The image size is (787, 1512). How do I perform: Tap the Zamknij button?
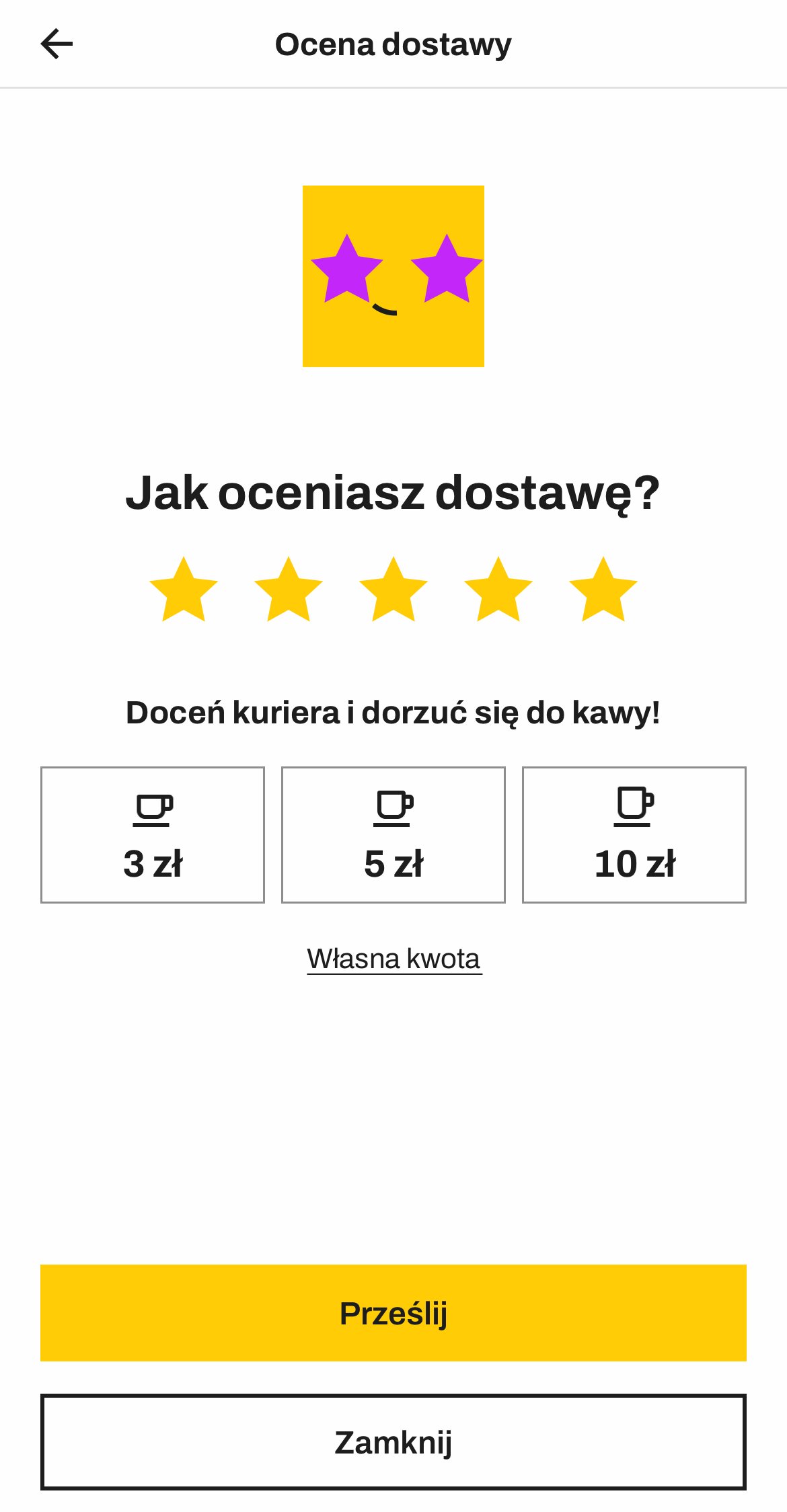[394, 1442]
